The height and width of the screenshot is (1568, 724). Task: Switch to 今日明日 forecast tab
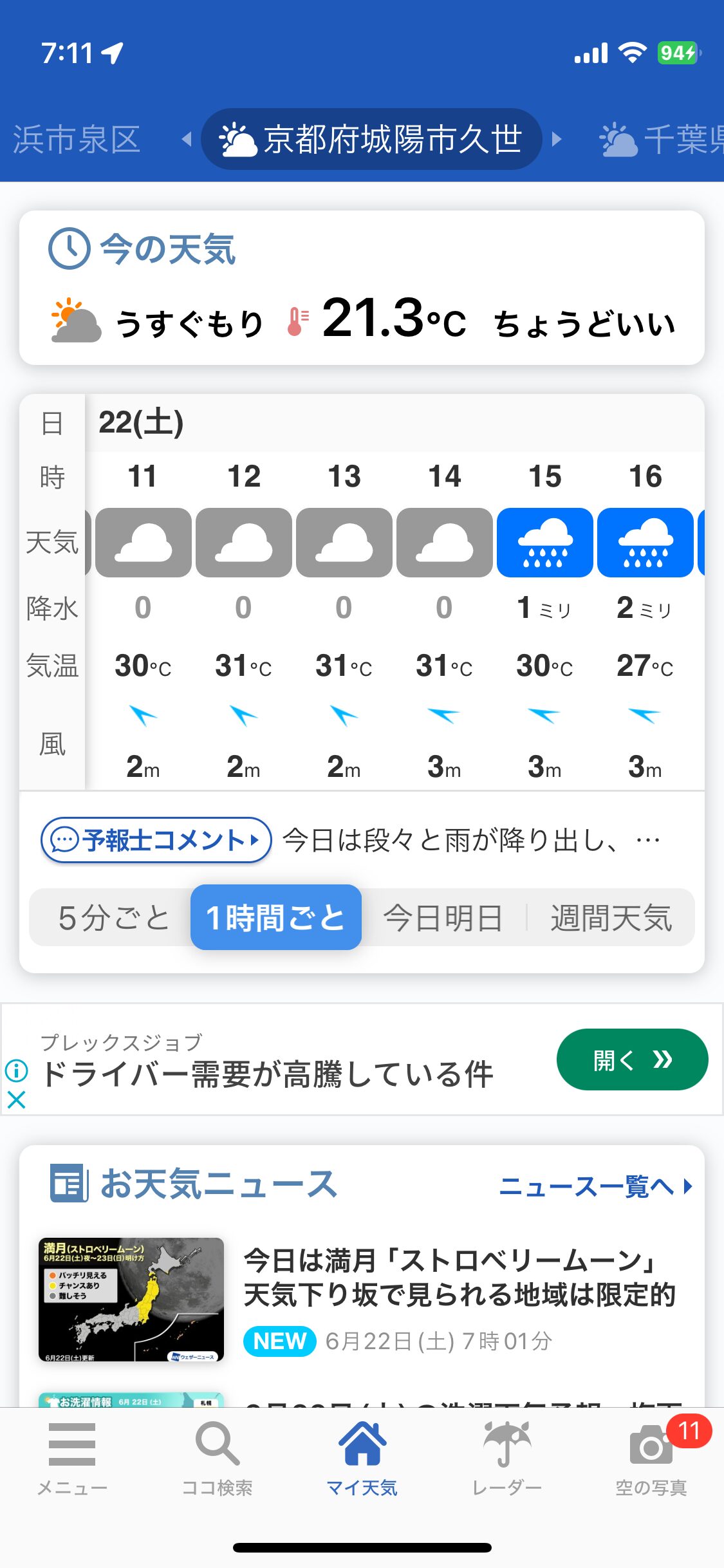point(443,918)
